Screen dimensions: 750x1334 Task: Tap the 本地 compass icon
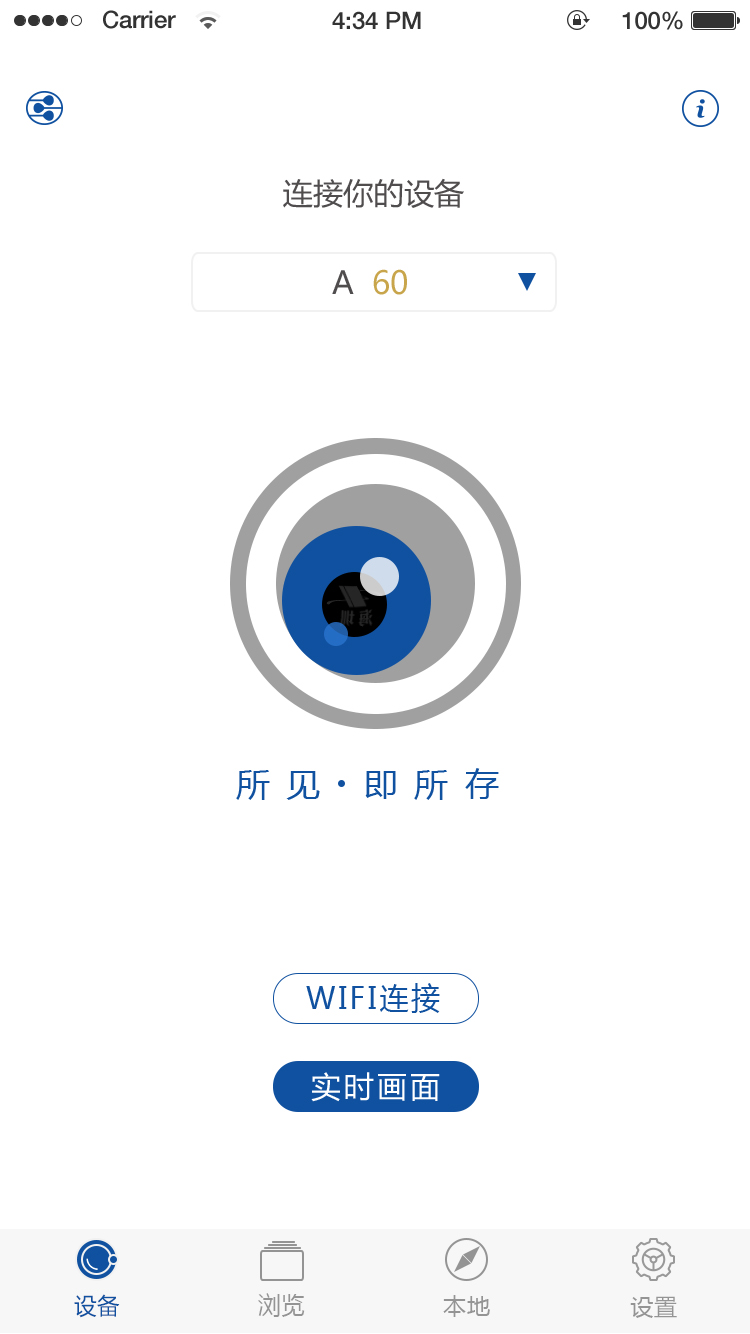coord(466,1260)
